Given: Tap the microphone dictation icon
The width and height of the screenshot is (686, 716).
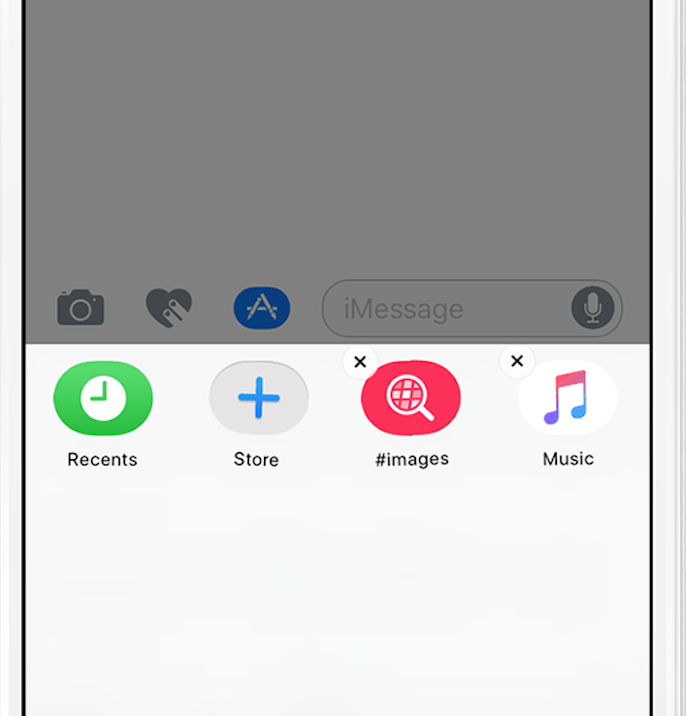Looking at the screenshot, I should coord(592,308).
